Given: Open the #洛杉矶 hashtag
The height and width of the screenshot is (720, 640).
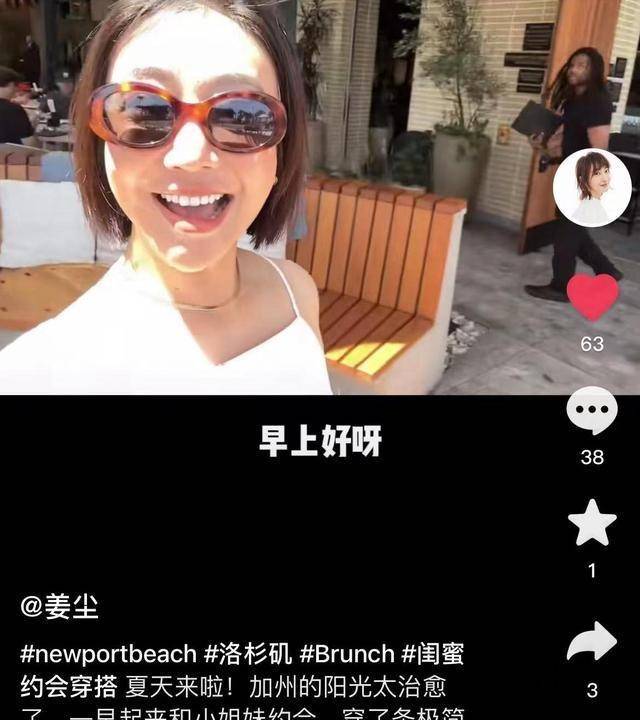Looking at the screenshot, I should coord(249,654).
